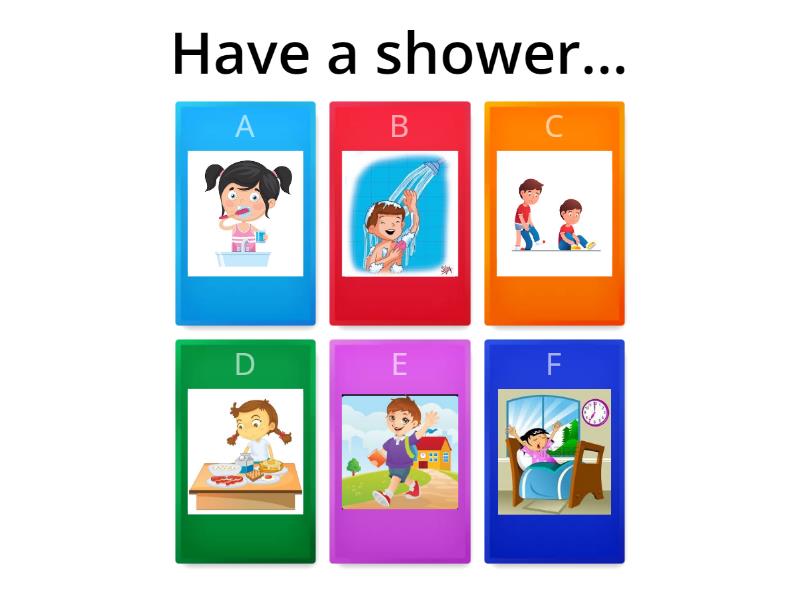Choose answer card F, child waking up

click(x=554, y=451)
